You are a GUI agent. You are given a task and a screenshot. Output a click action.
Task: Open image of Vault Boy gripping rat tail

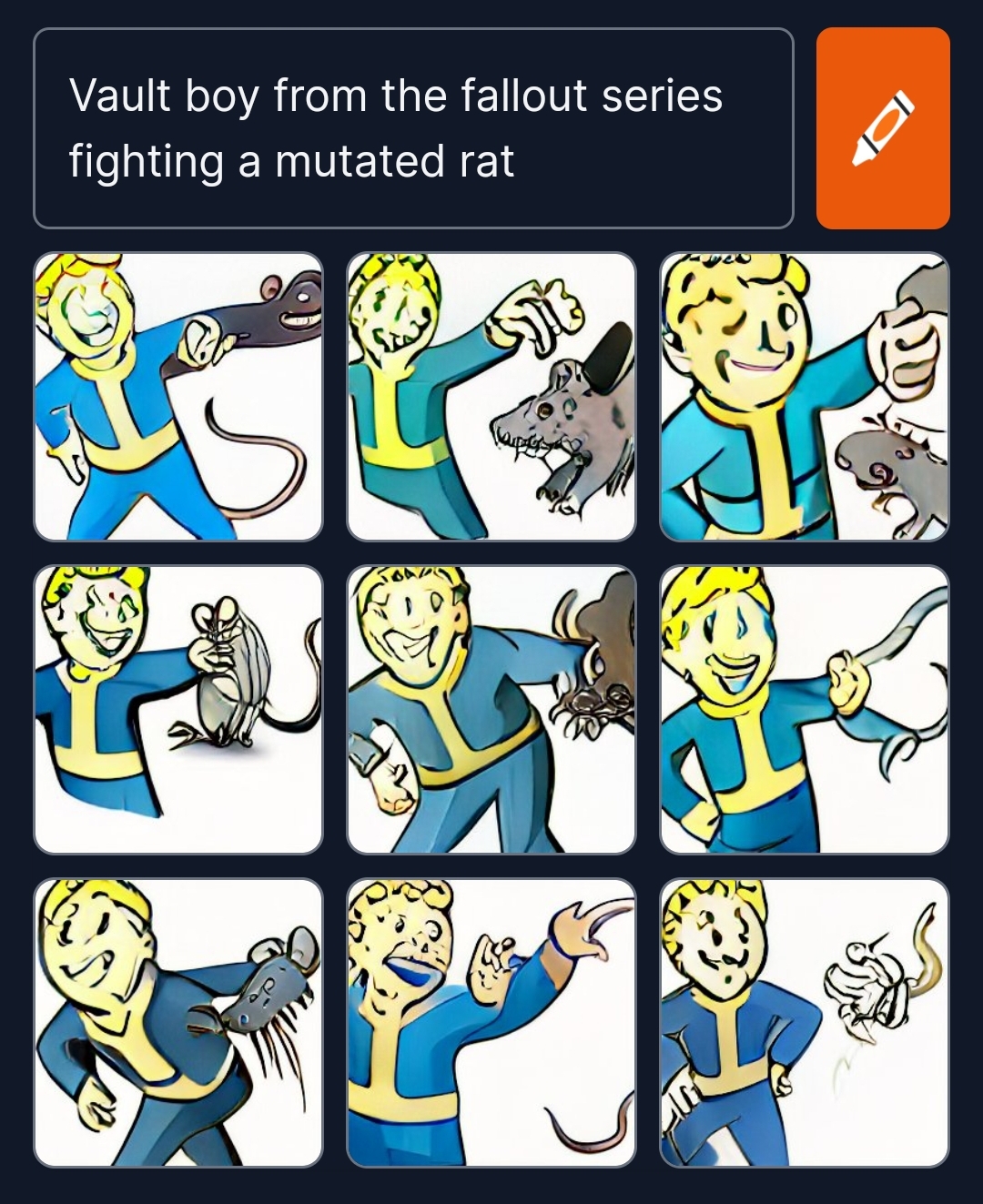804,710
